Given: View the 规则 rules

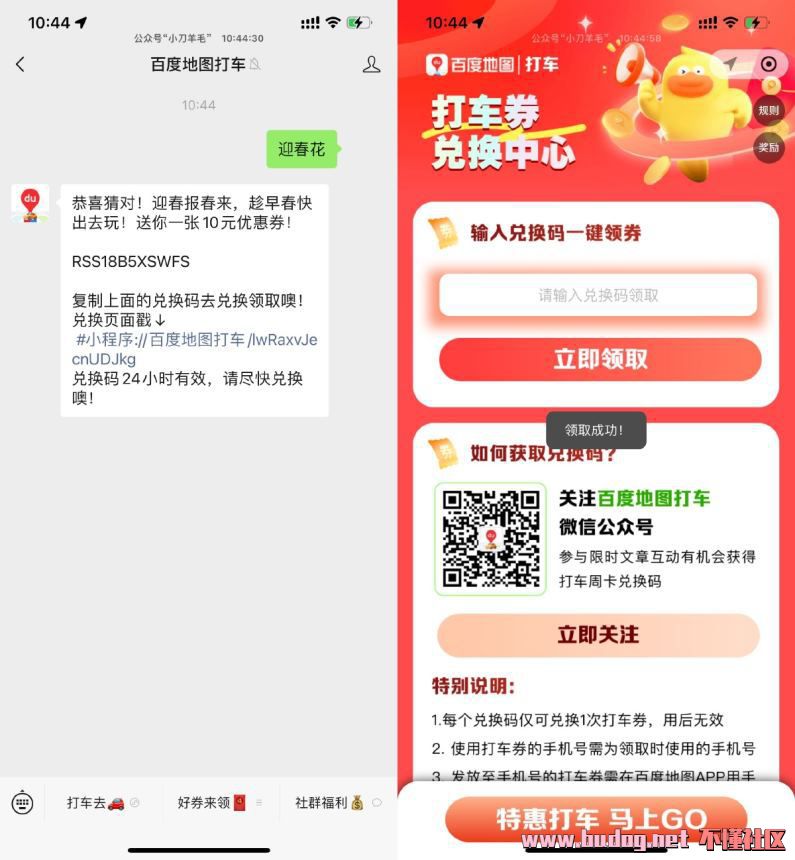Looking at the screenshot, I should [x=768, y=110].
